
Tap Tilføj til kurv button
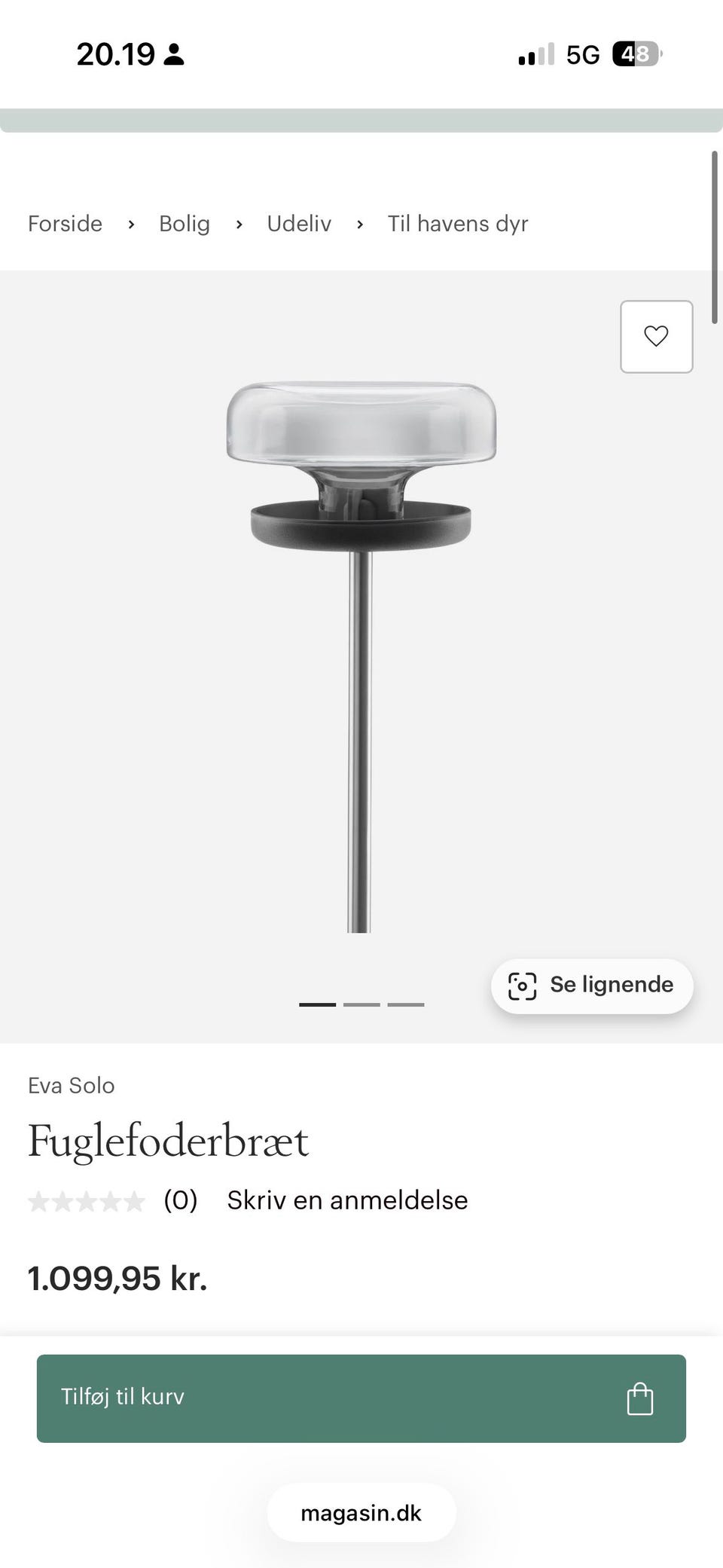[361, 1398]
